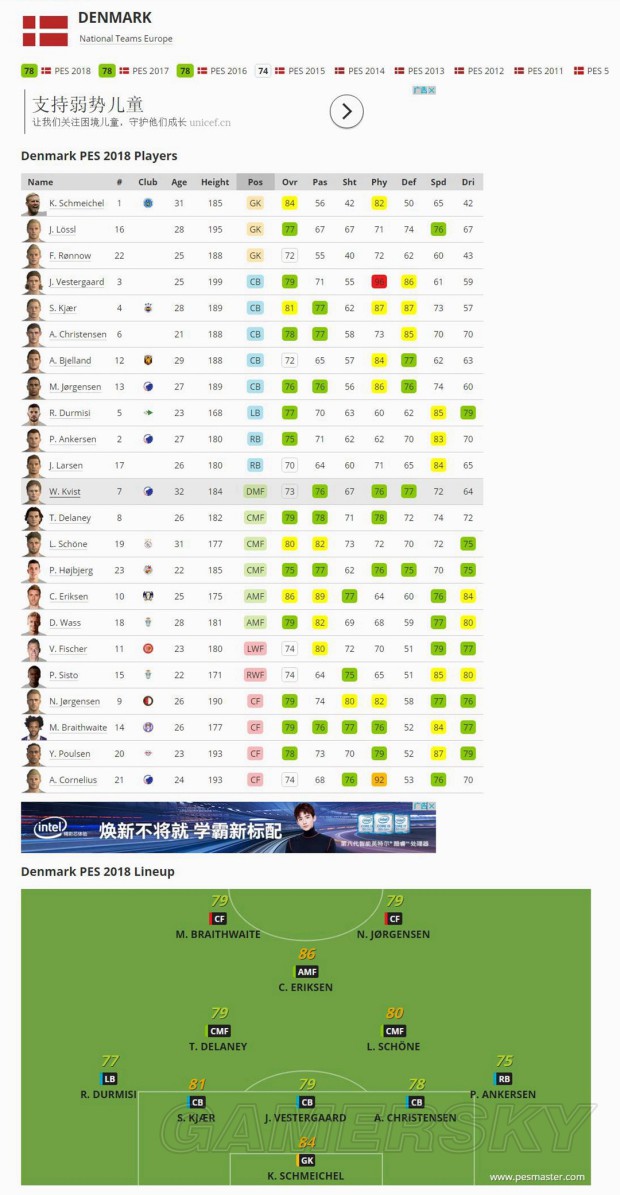
Task: Open A. Cornelius's player page
Action: point(73,780)
